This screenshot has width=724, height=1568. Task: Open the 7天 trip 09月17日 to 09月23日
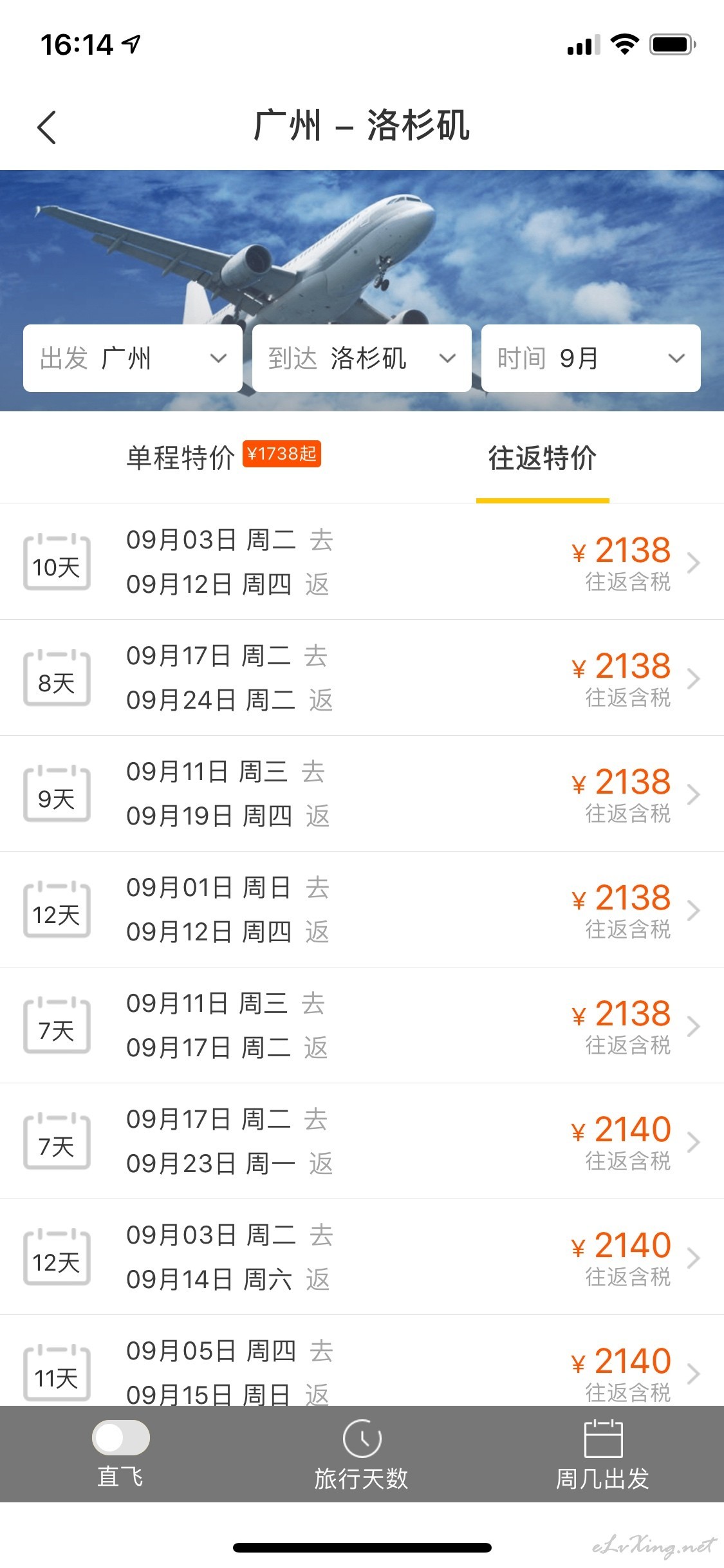[362, 1141]
